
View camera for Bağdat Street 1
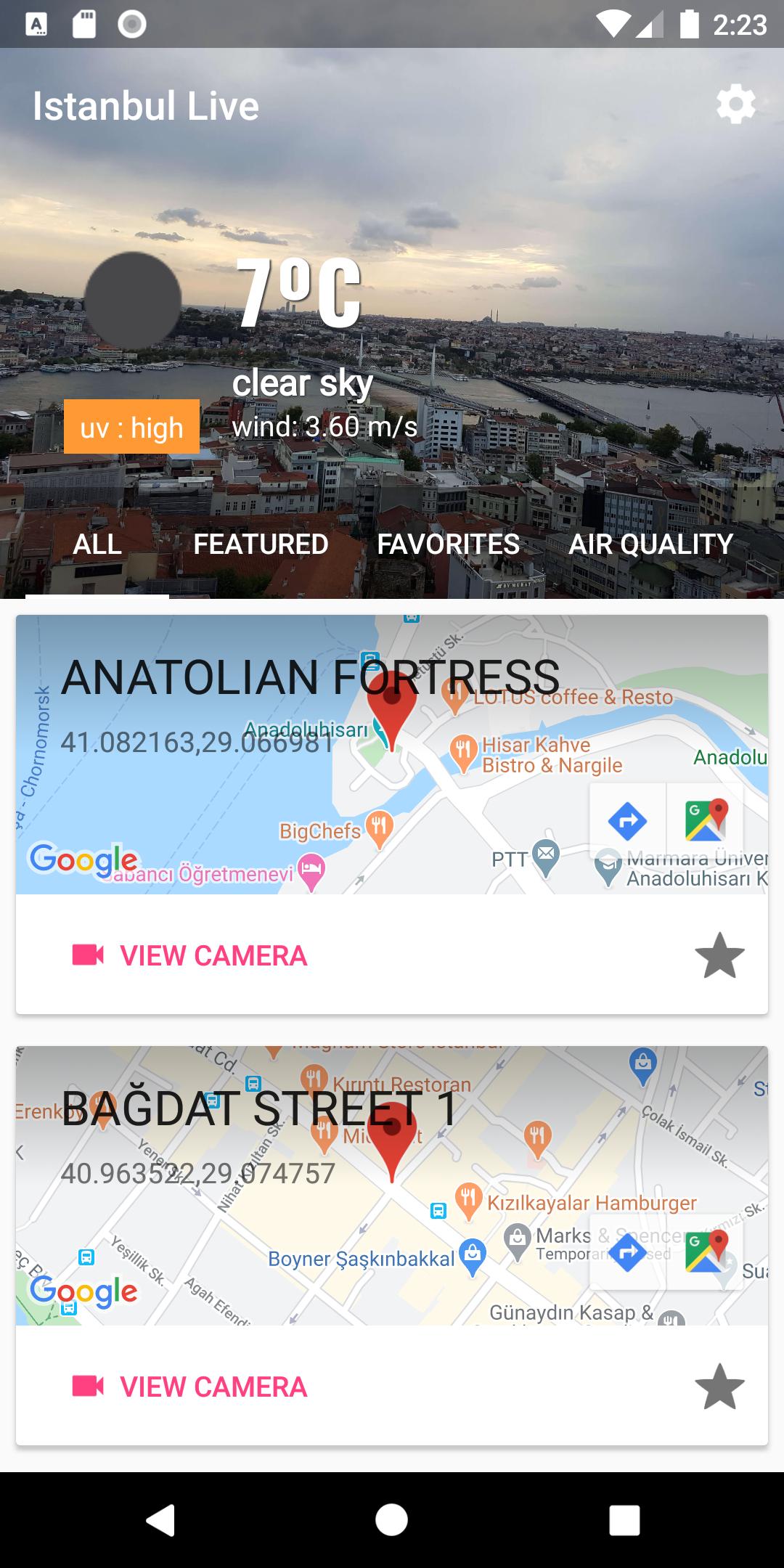pyautogui.click(x=190, y=1387)
